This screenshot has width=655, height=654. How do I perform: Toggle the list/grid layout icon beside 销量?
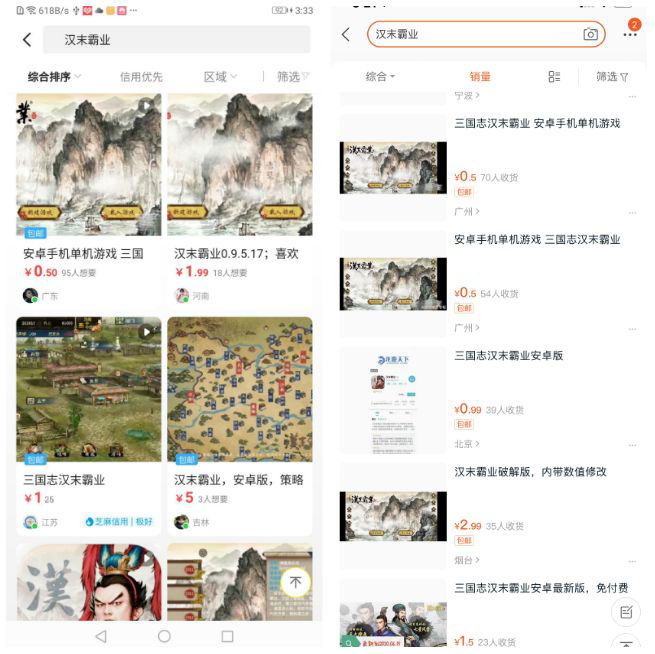coord(554,77)
